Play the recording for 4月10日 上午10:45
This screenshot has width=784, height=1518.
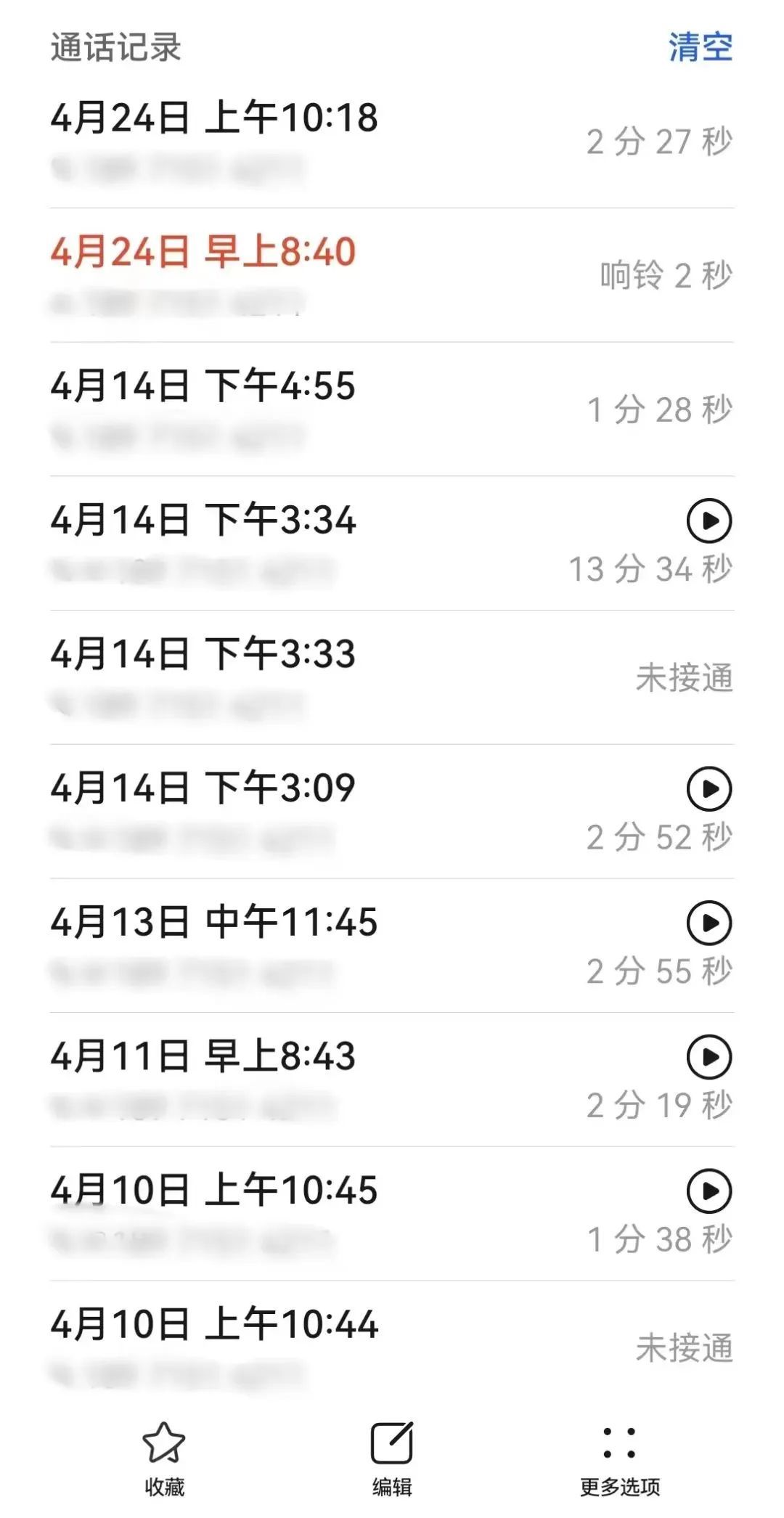[710, 1190]
